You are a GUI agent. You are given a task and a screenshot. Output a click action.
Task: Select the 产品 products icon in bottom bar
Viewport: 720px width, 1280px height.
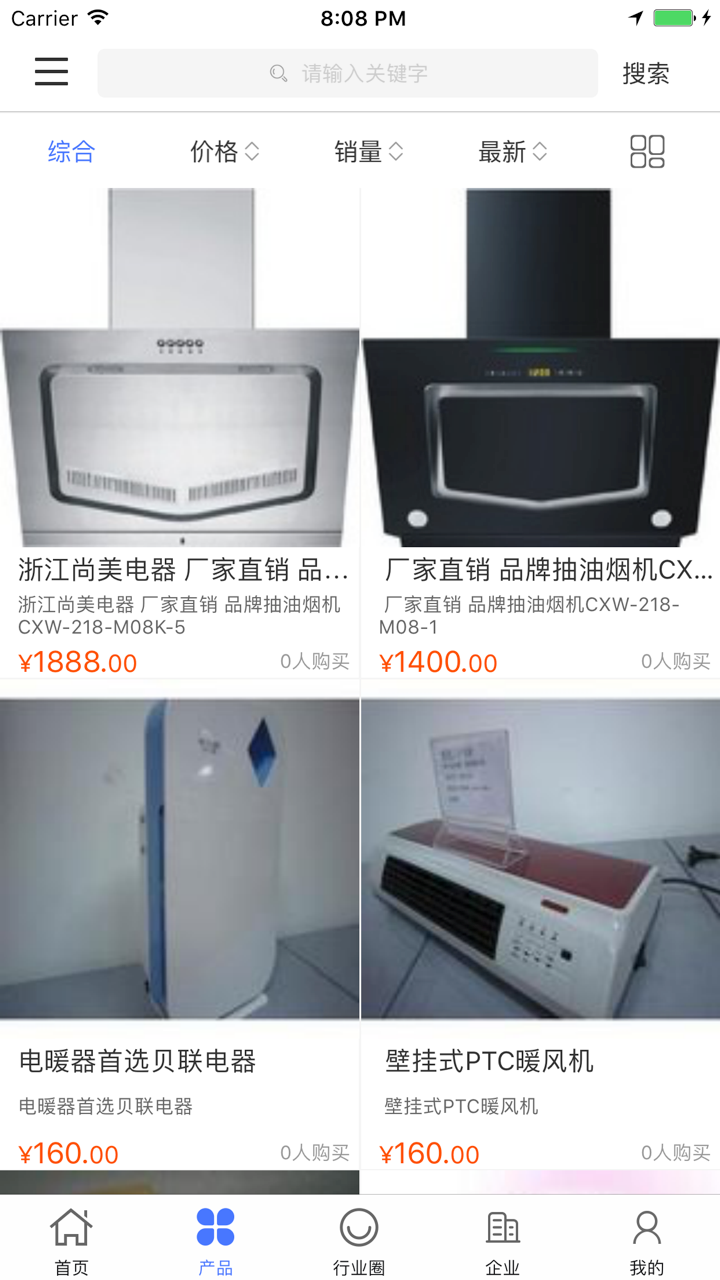click(215, 1225)
